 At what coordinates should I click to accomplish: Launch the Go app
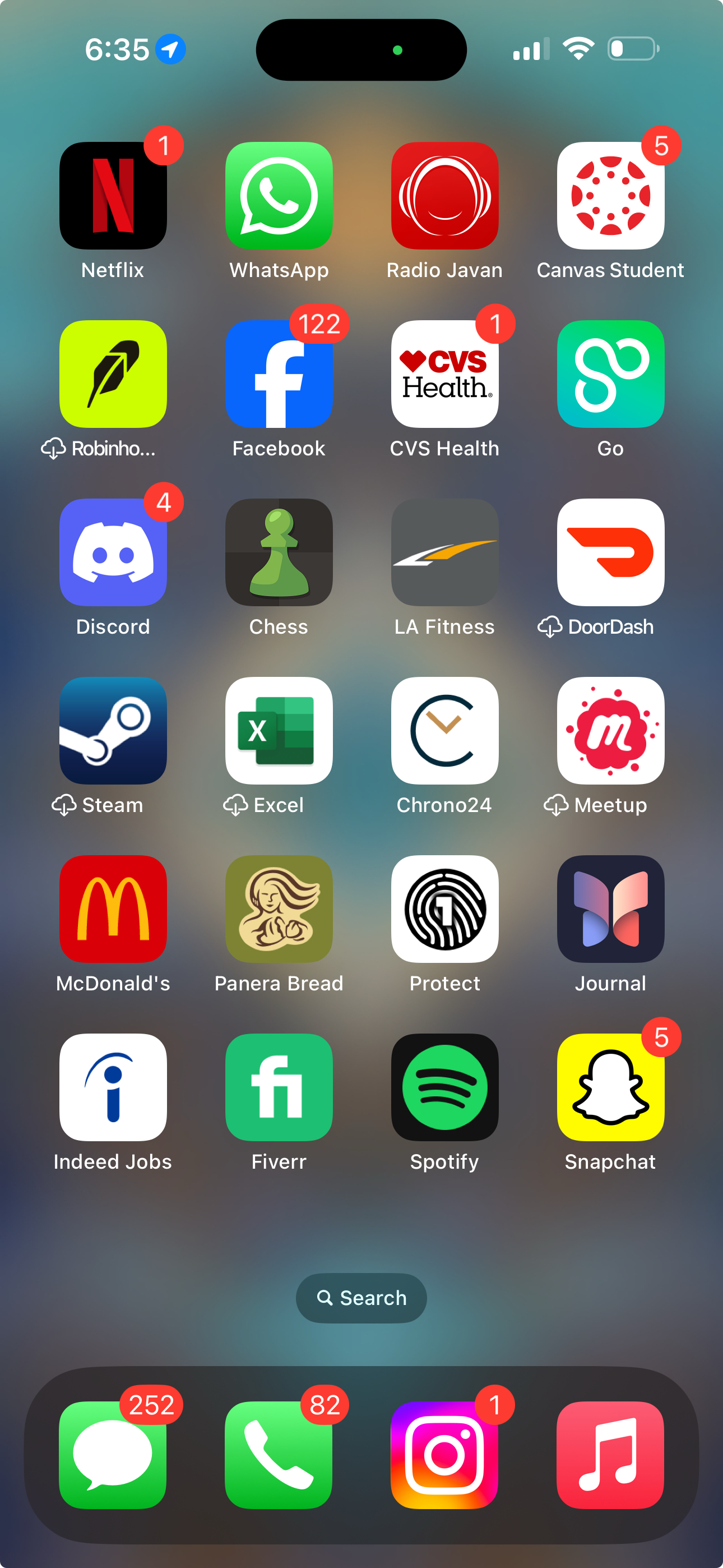pyautogui.click(x=610, y=373)
